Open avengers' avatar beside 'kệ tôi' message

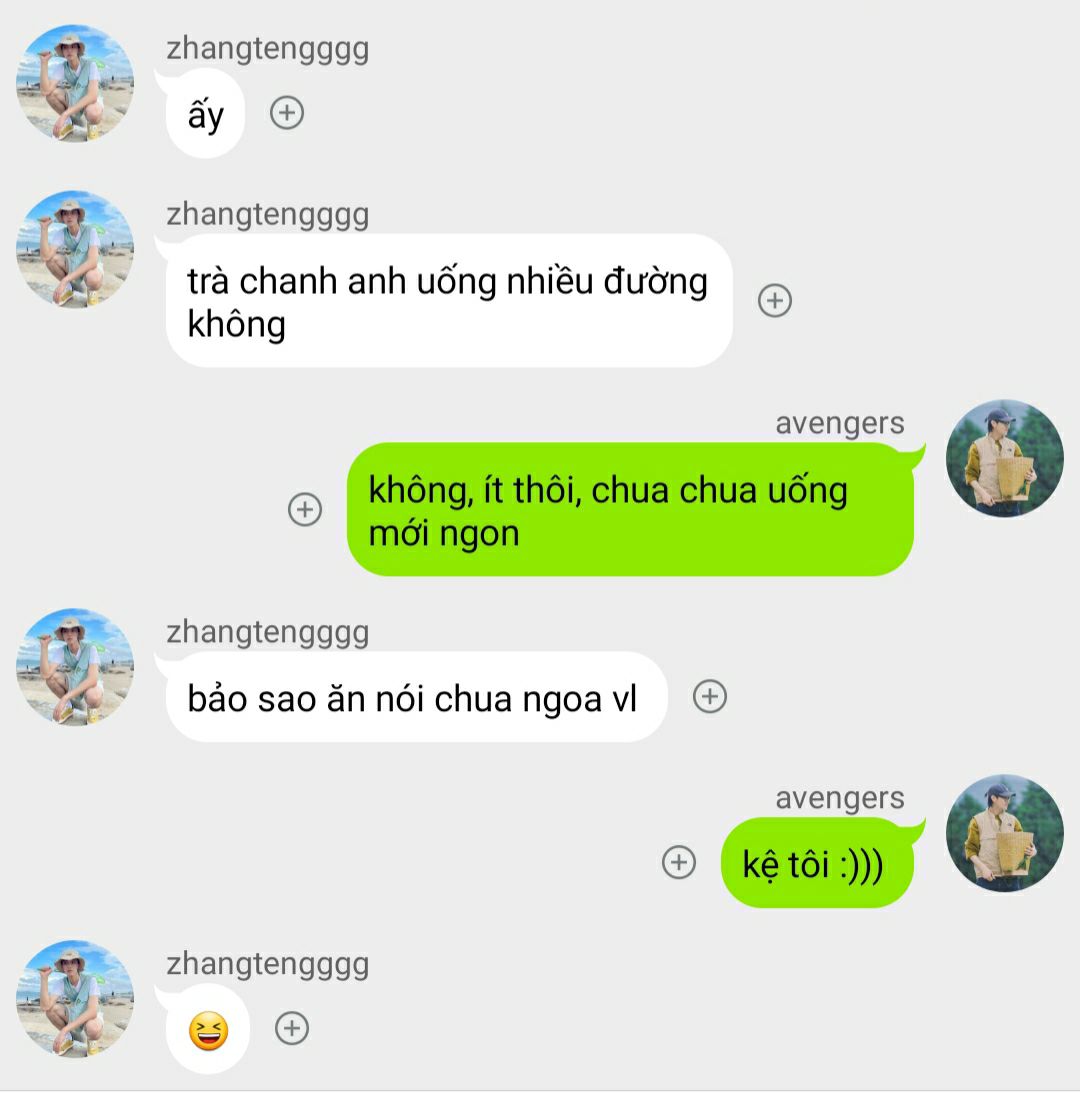tap(1004, 833)
